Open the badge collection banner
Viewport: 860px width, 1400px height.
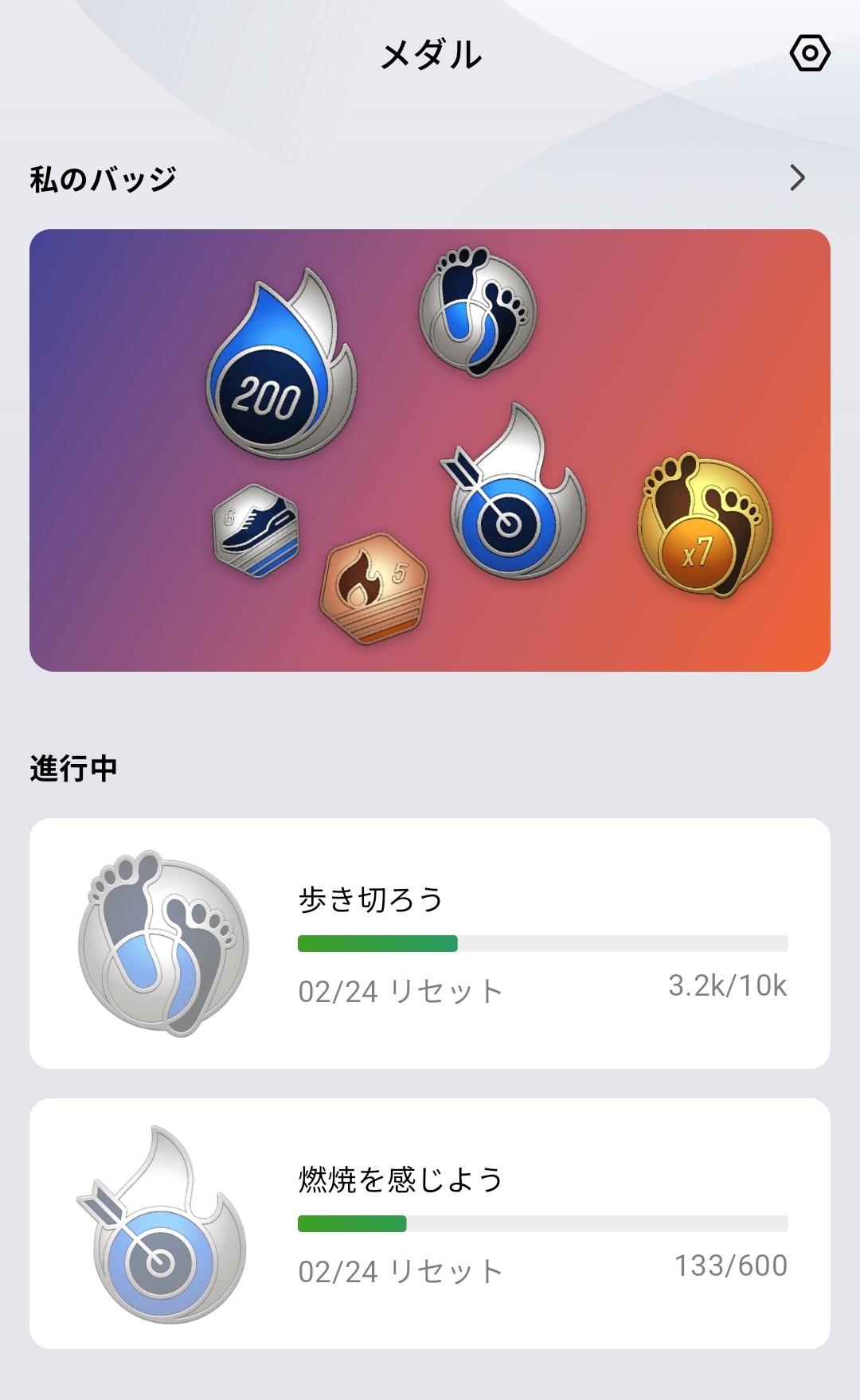pyautogui.click(x=430, y=450)
